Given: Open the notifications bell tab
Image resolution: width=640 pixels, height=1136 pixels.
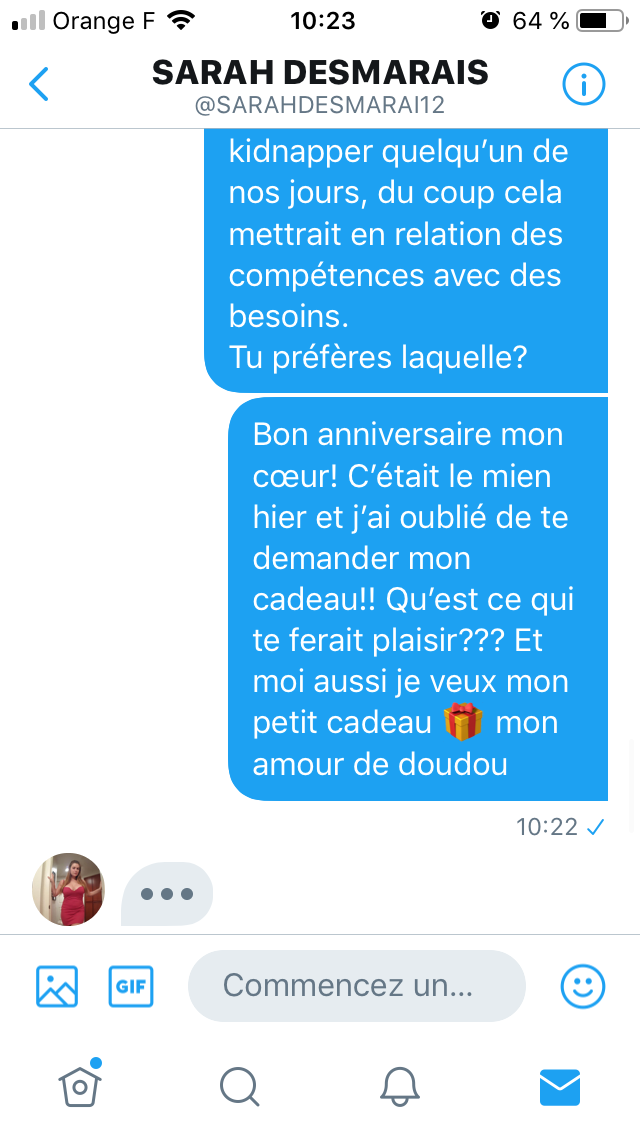Looking at the screenshot, I should [x=400, y=1086].
